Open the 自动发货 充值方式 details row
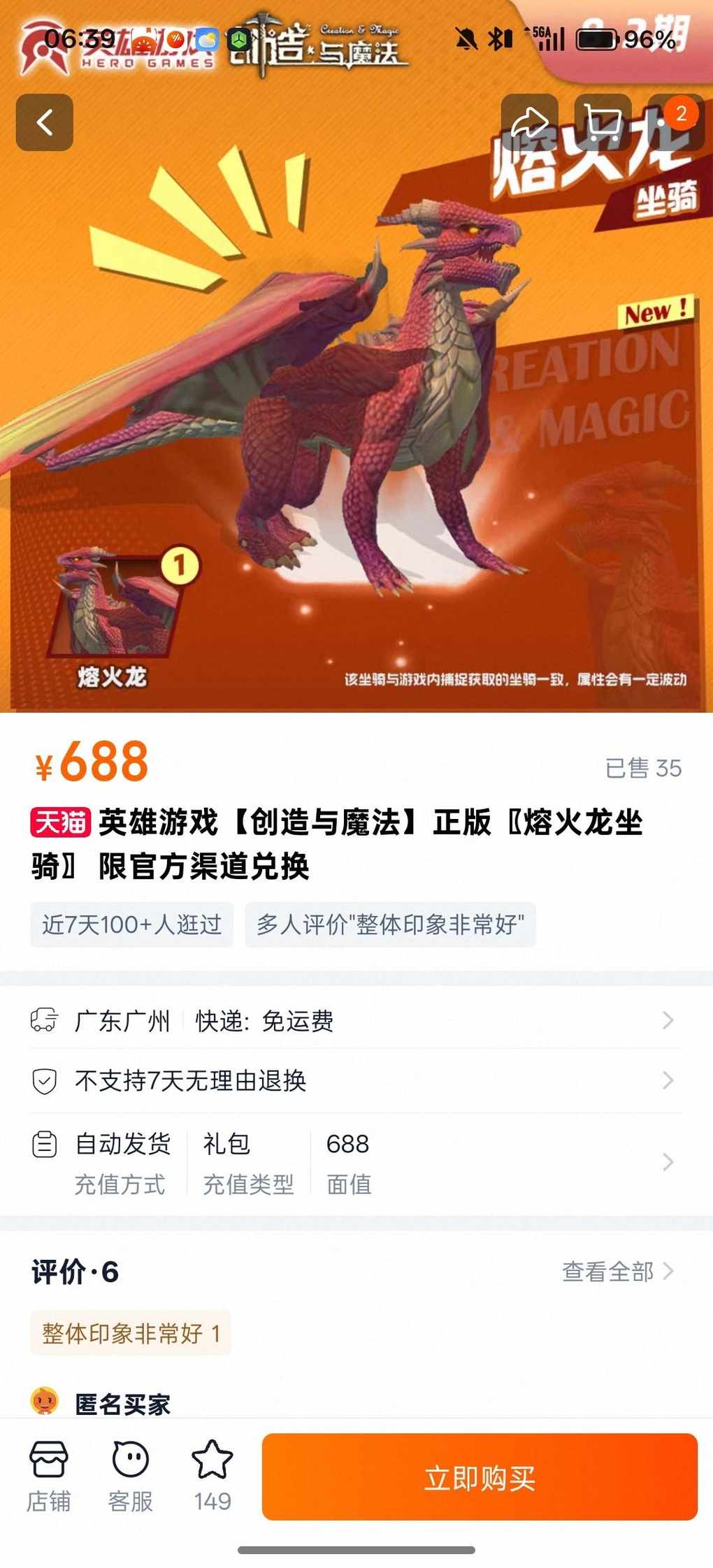 [x=356, y=1163]
